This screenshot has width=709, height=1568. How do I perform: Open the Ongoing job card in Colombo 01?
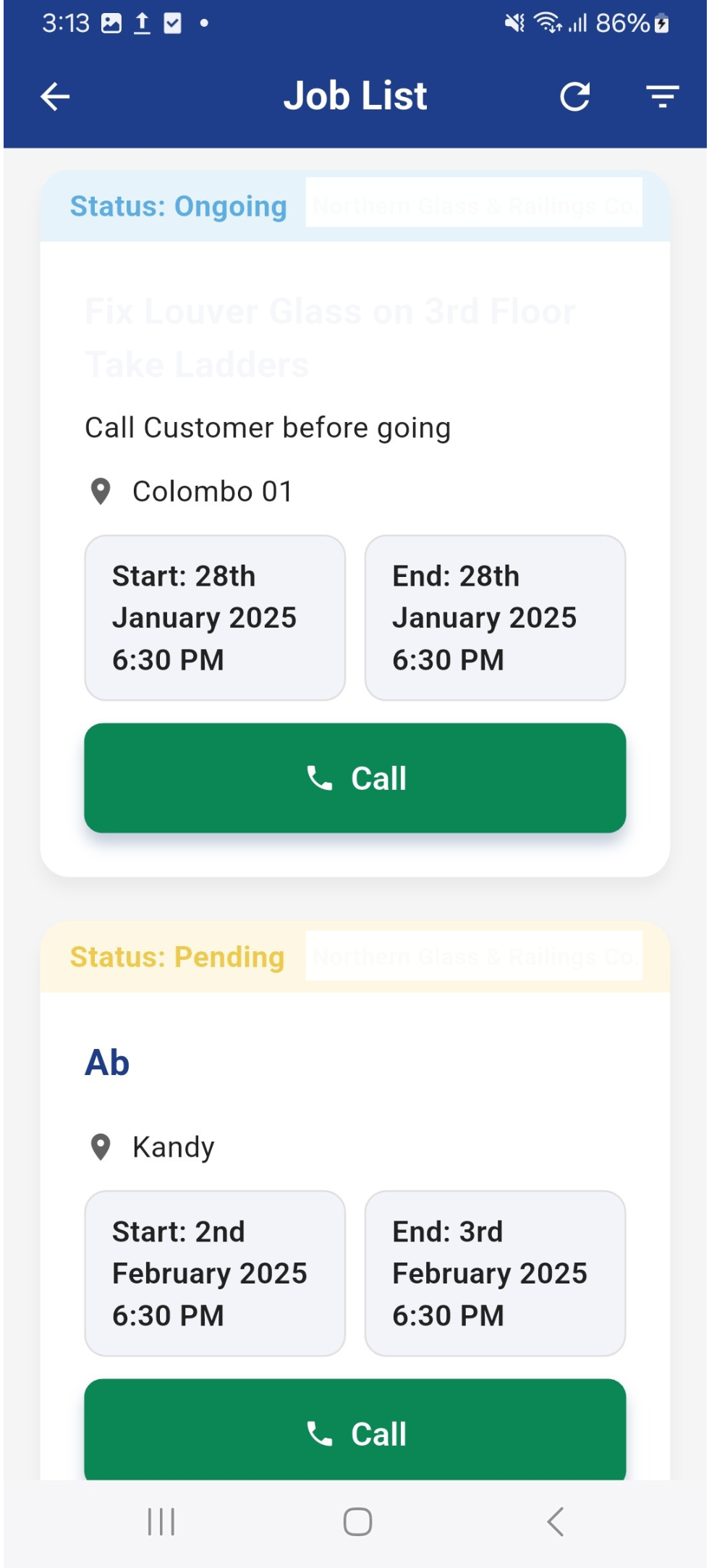pyautogui.click(x=354, y=523)
